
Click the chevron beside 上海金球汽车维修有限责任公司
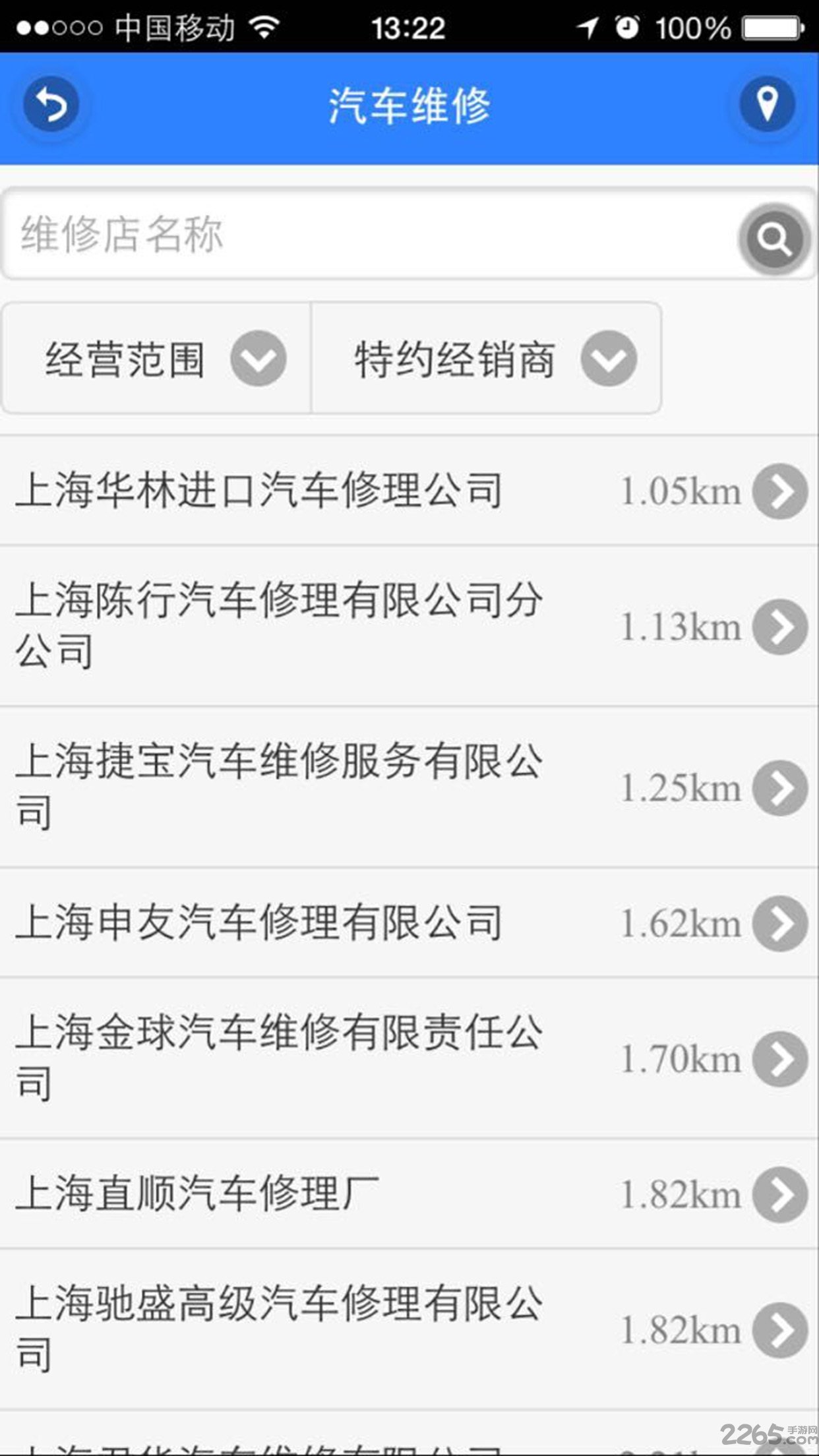tap(782, 1059)
